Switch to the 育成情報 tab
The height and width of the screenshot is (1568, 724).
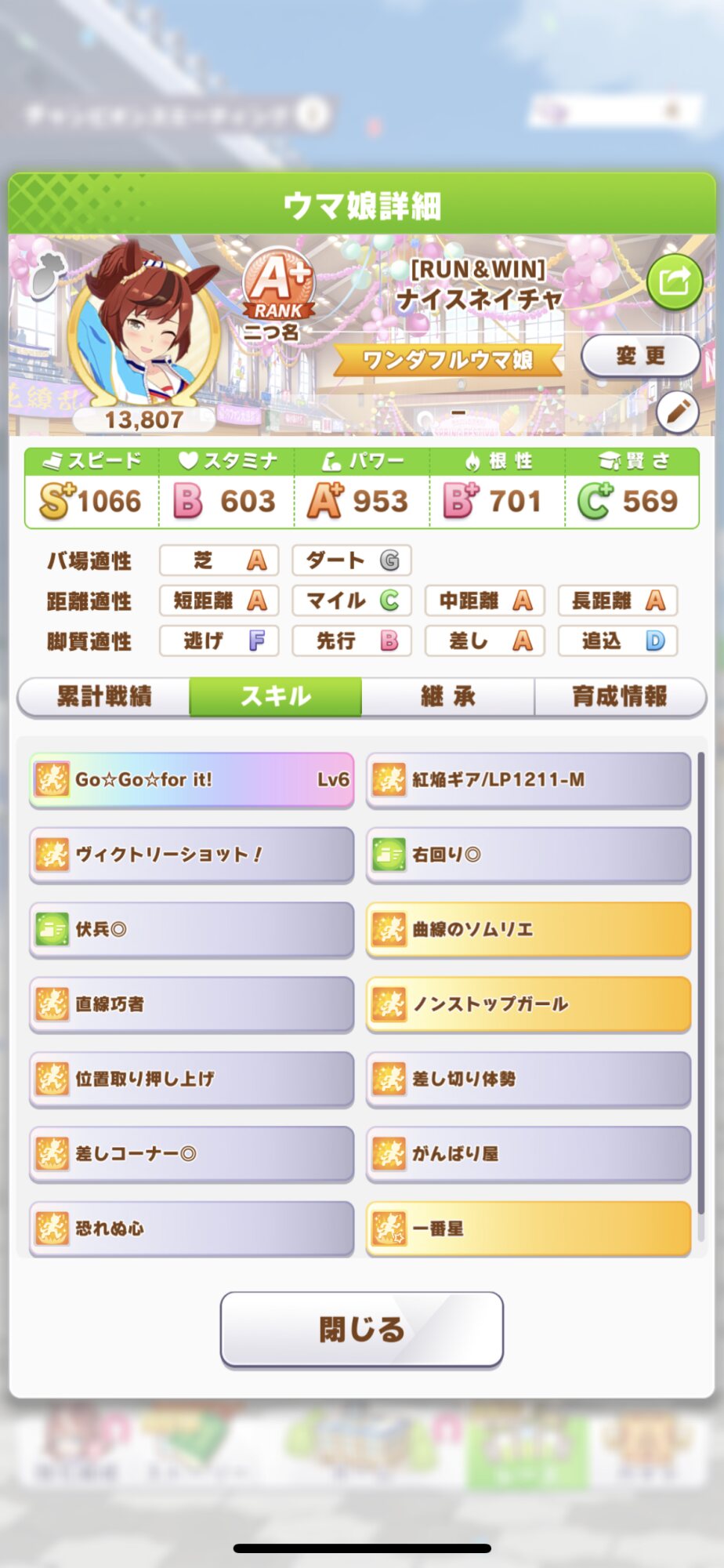point(620,696)
